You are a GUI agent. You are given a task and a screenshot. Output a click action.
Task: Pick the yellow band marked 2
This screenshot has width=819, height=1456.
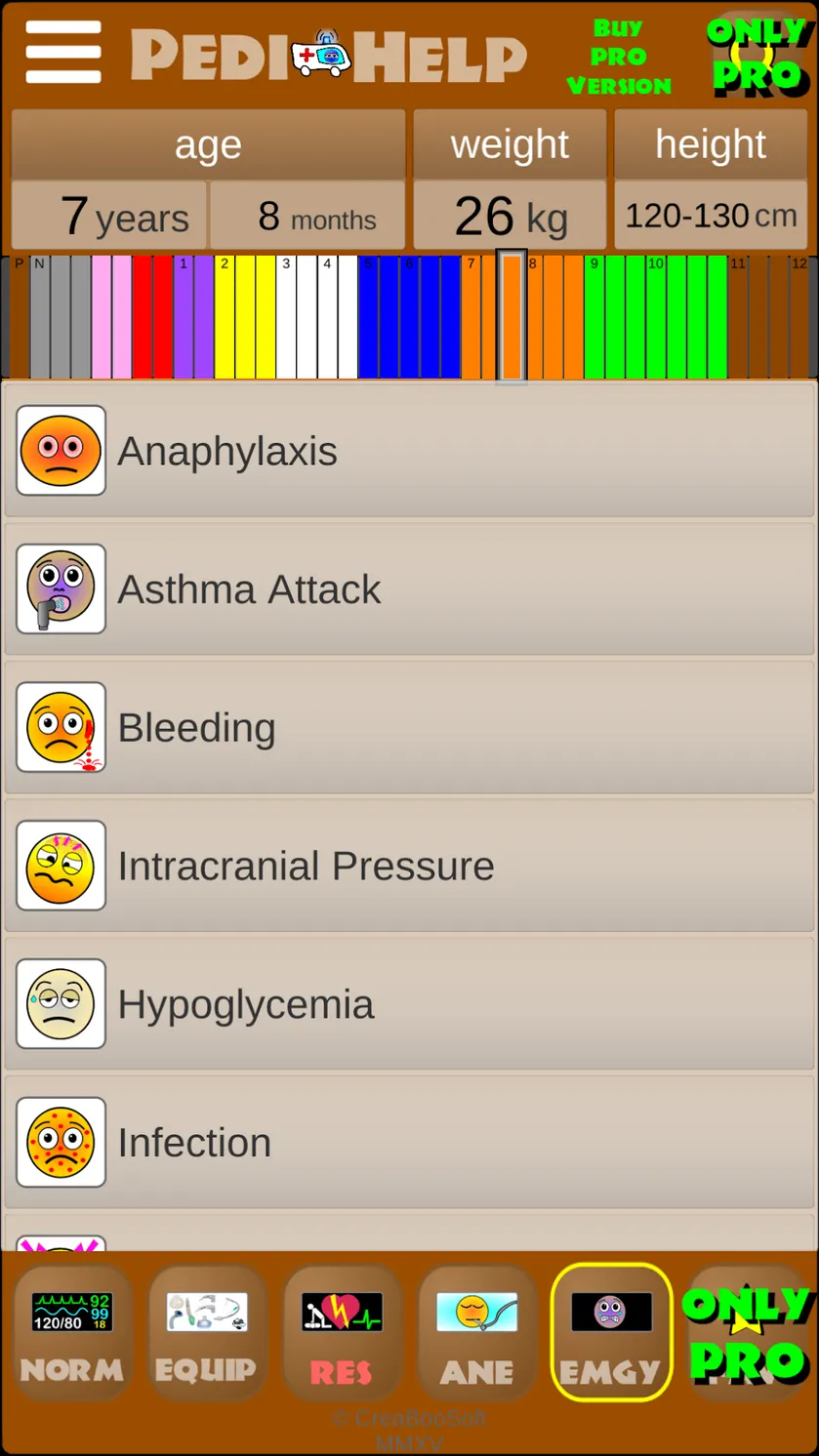pos(224,317)
